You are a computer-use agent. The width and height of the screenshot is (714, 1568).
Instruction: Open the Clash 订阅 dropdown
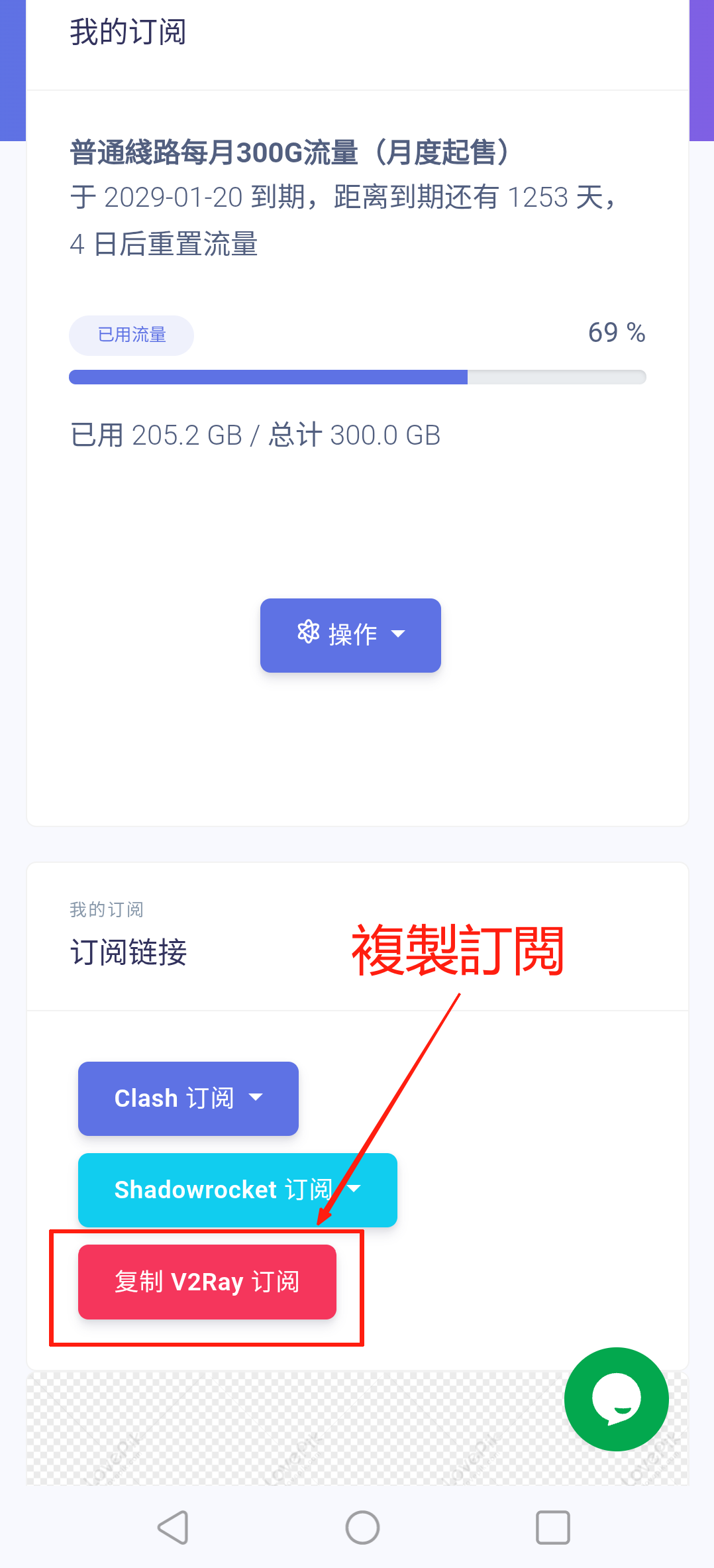[x=188, y=1098]
